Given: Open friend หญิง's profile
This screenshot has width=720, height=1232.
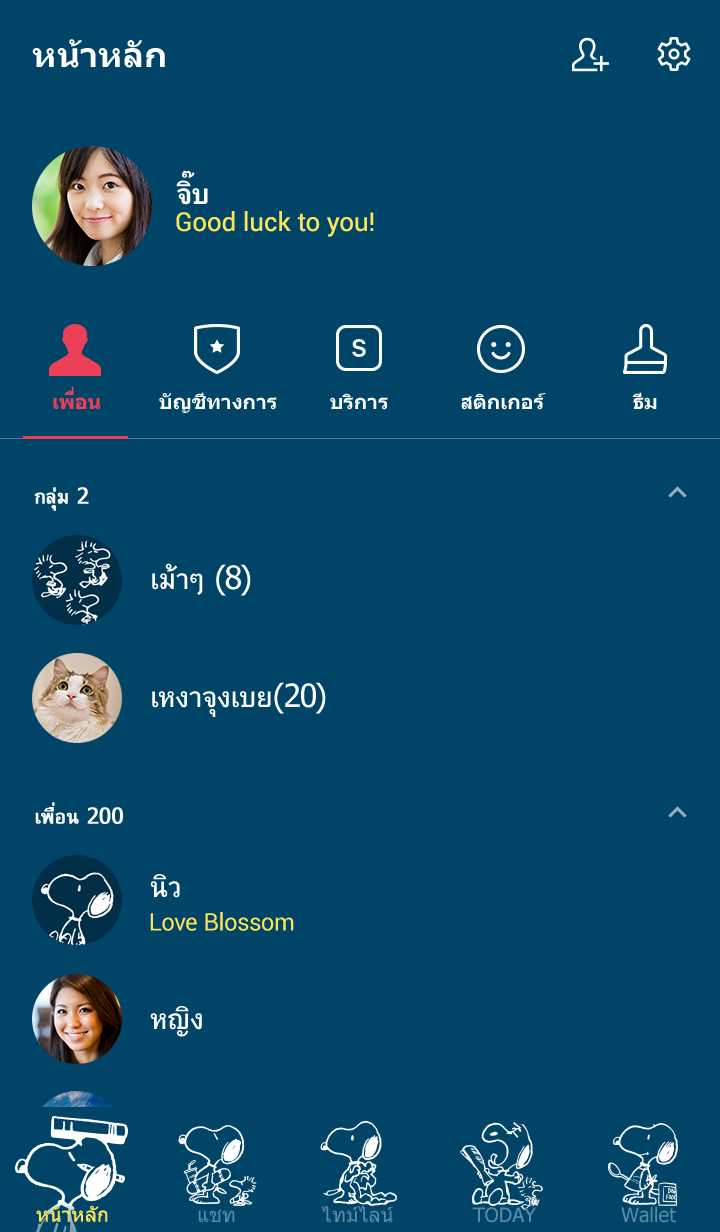Looking at the screenshot, I should pyautogui.click(x=175, y=1019).
